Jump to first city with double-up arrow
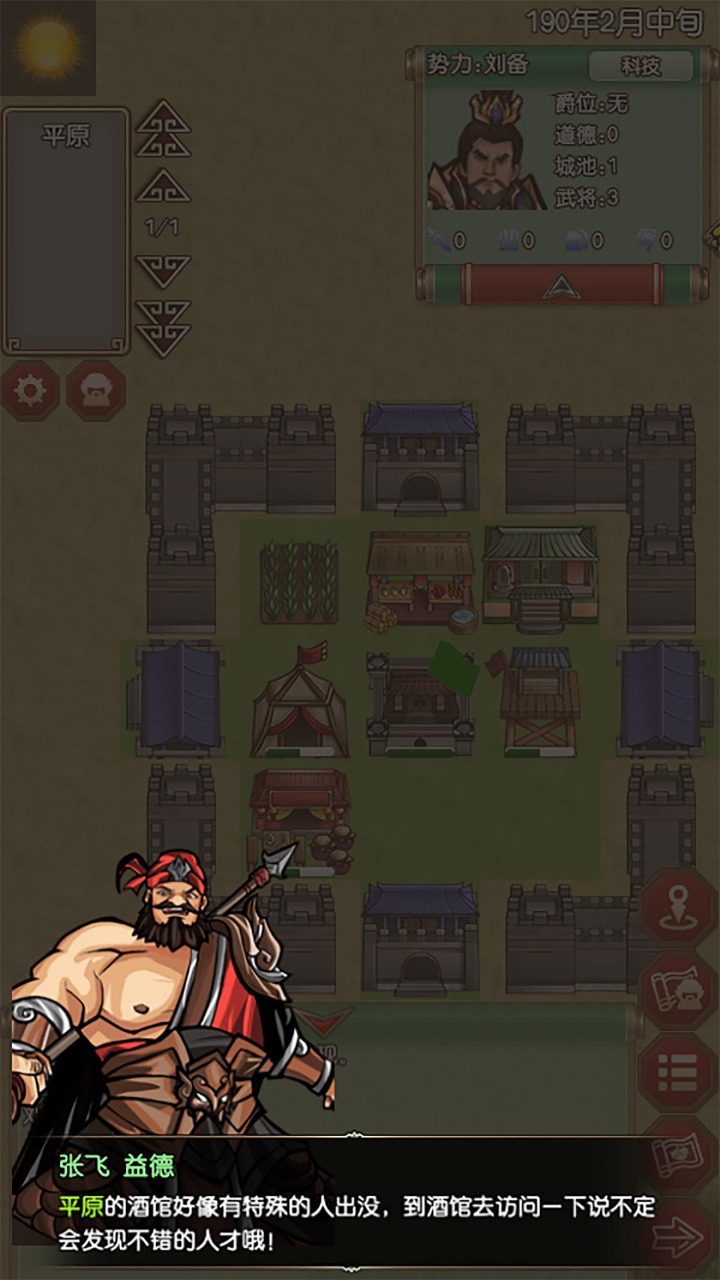 pyautogui.click(x=163, y=130)
